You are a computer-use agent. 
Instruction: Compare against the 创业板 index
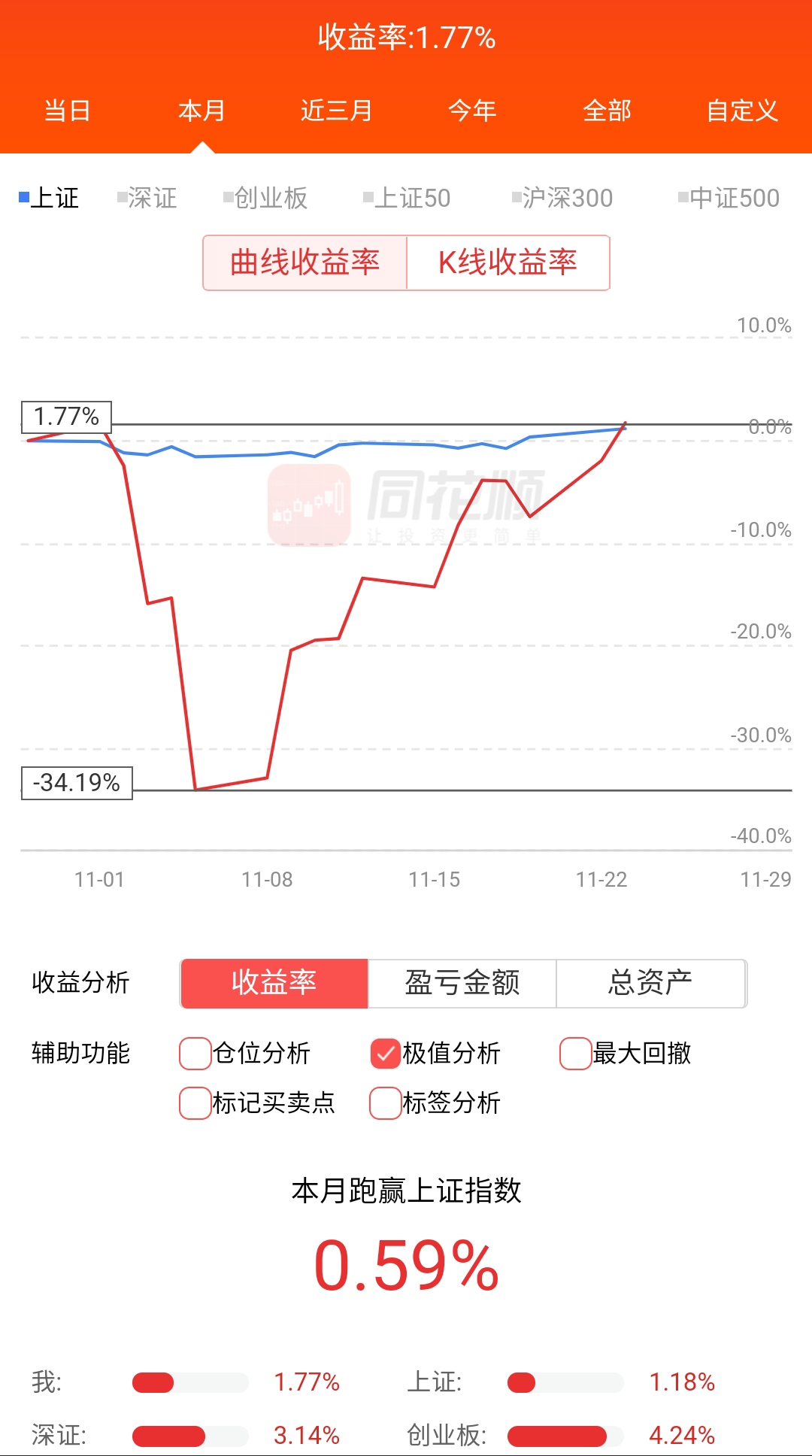[x=266, y=199]
